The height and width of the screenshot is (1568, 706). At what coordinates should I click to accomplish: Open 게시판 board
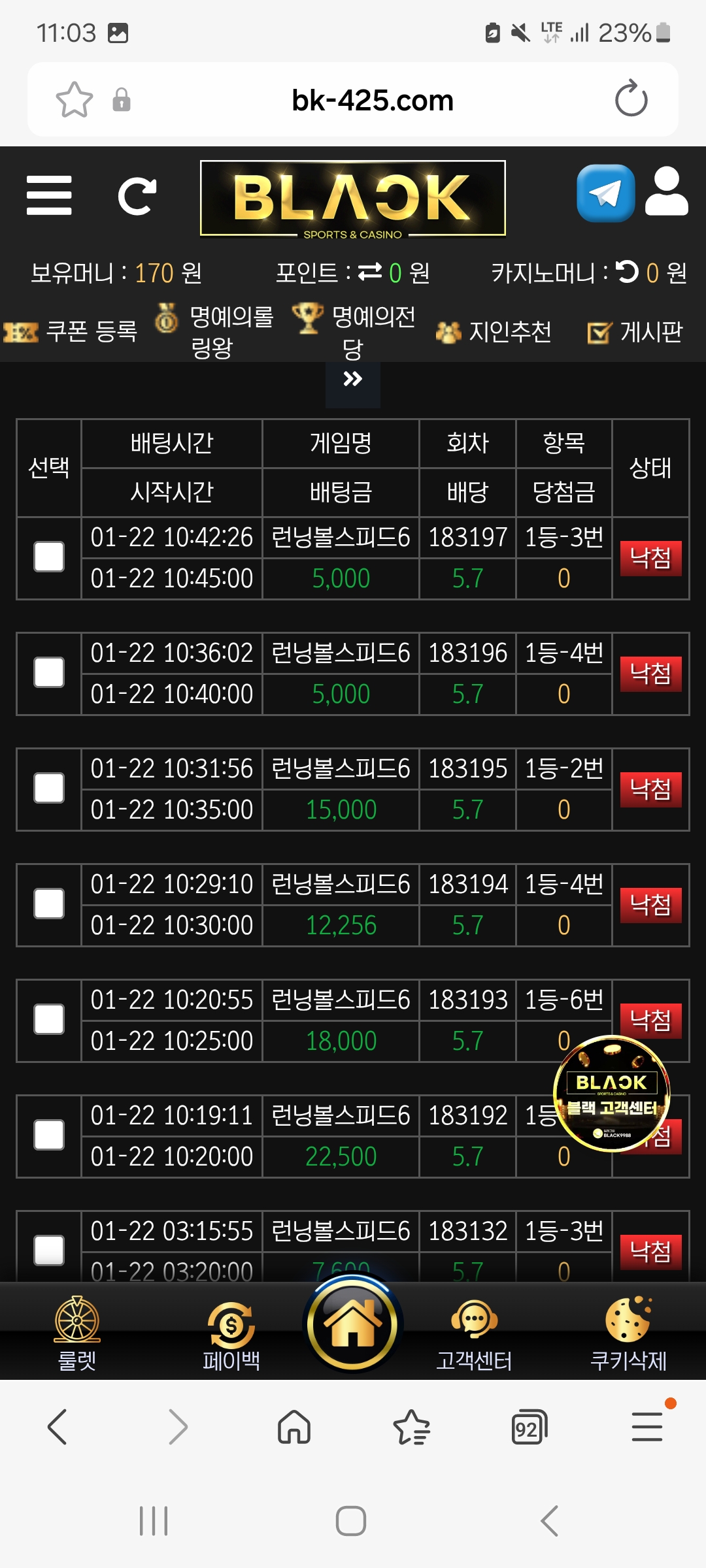click(635, 332)
